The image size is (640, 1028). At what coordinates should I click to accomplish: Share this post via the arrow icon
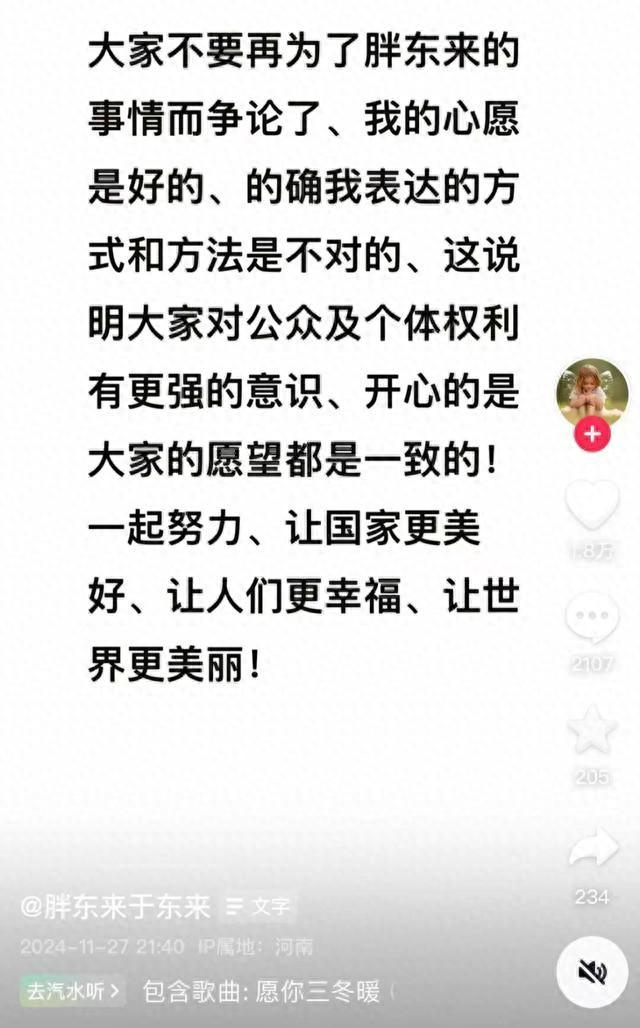pyautogui.click(x=593, y=848)
